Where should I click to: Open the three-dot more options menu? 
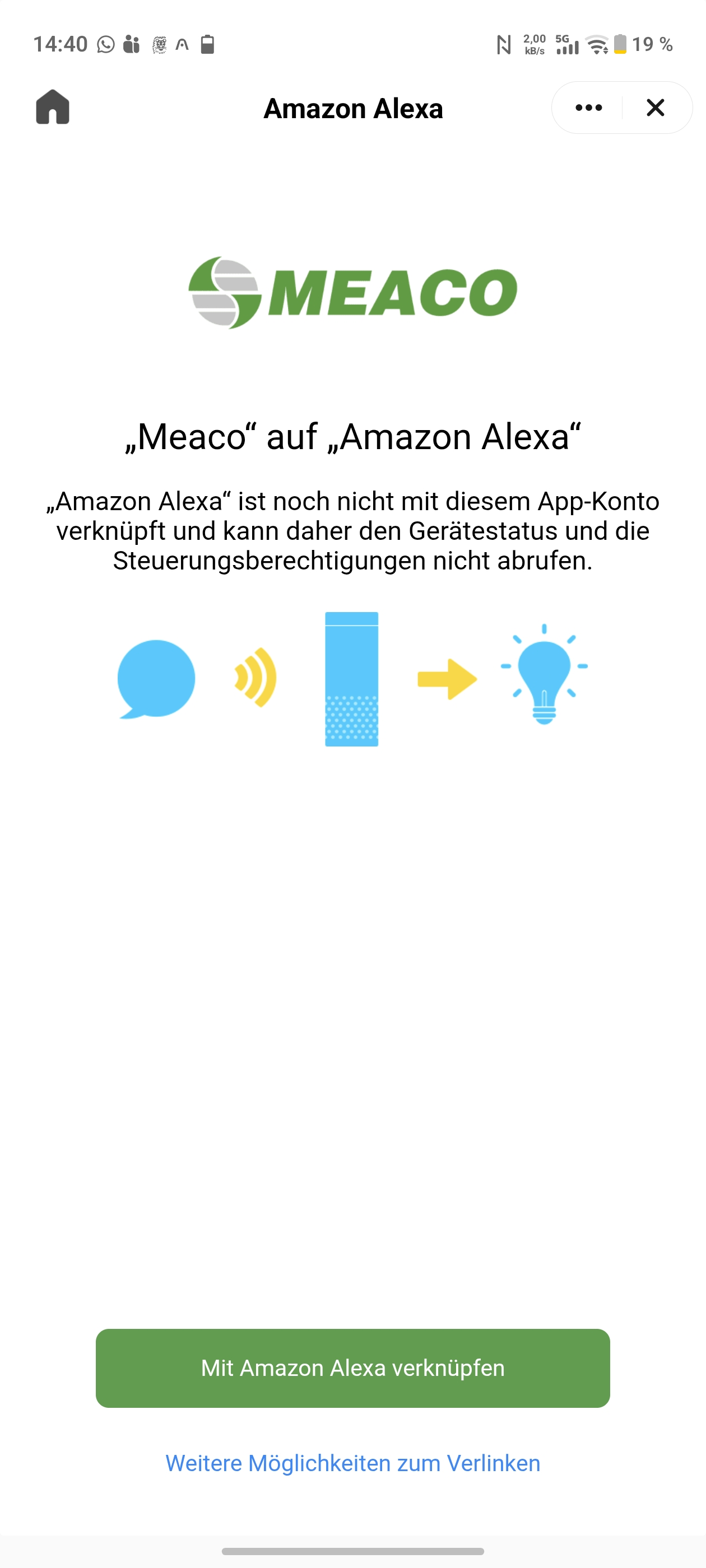[x=588, y=108]
